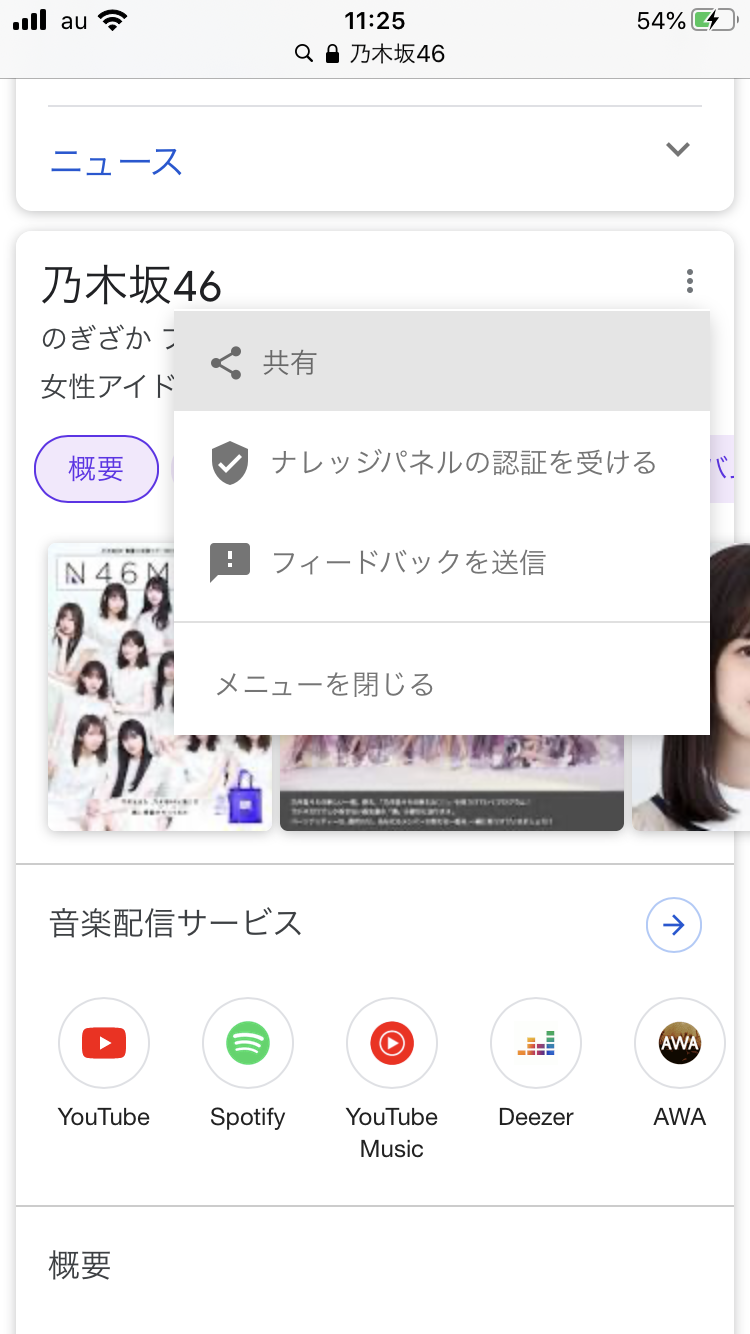Tap the three-dot overflow icon for 乃木坂46

click(690, 281)
